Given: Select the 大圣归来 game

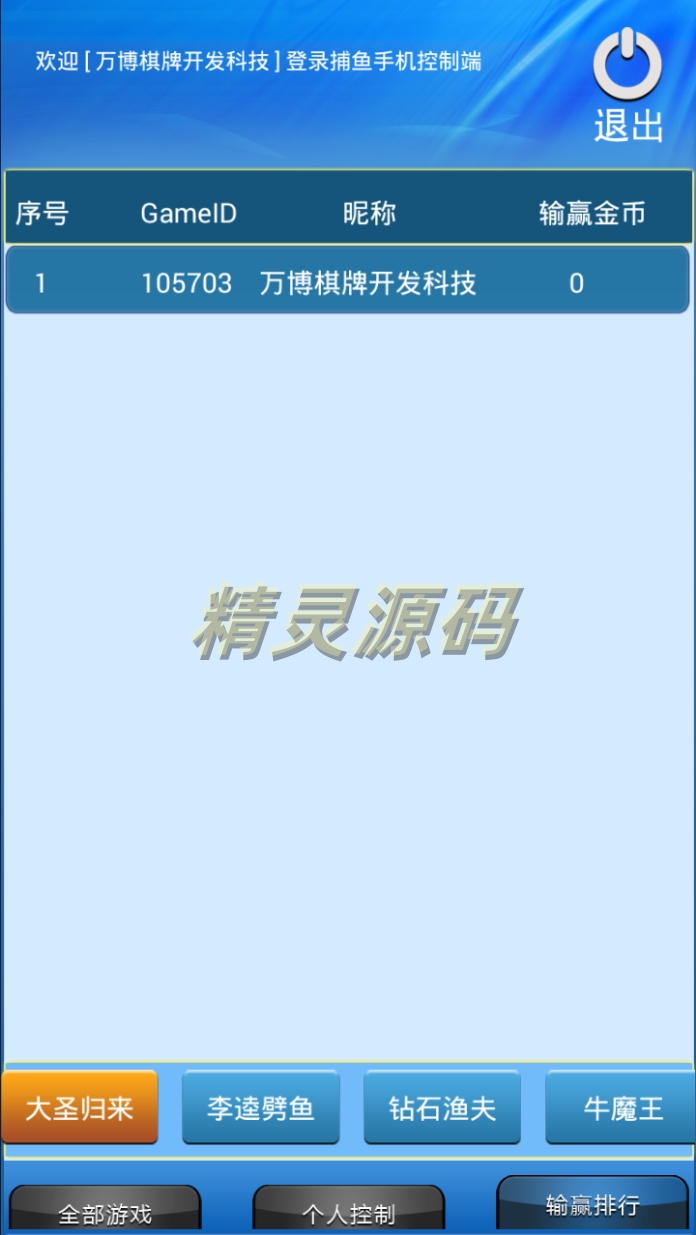Looking at the screenshot, I should [x=79, y=1108].
